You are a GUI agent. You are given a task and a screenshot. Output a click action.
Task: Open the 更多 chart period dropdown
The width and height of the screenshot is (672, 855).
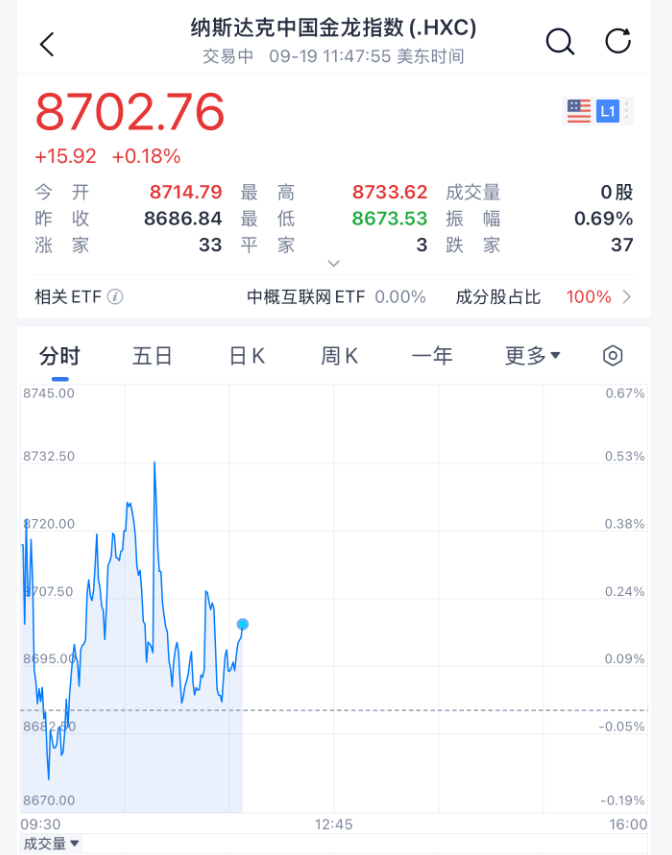[x=532, y=356]
